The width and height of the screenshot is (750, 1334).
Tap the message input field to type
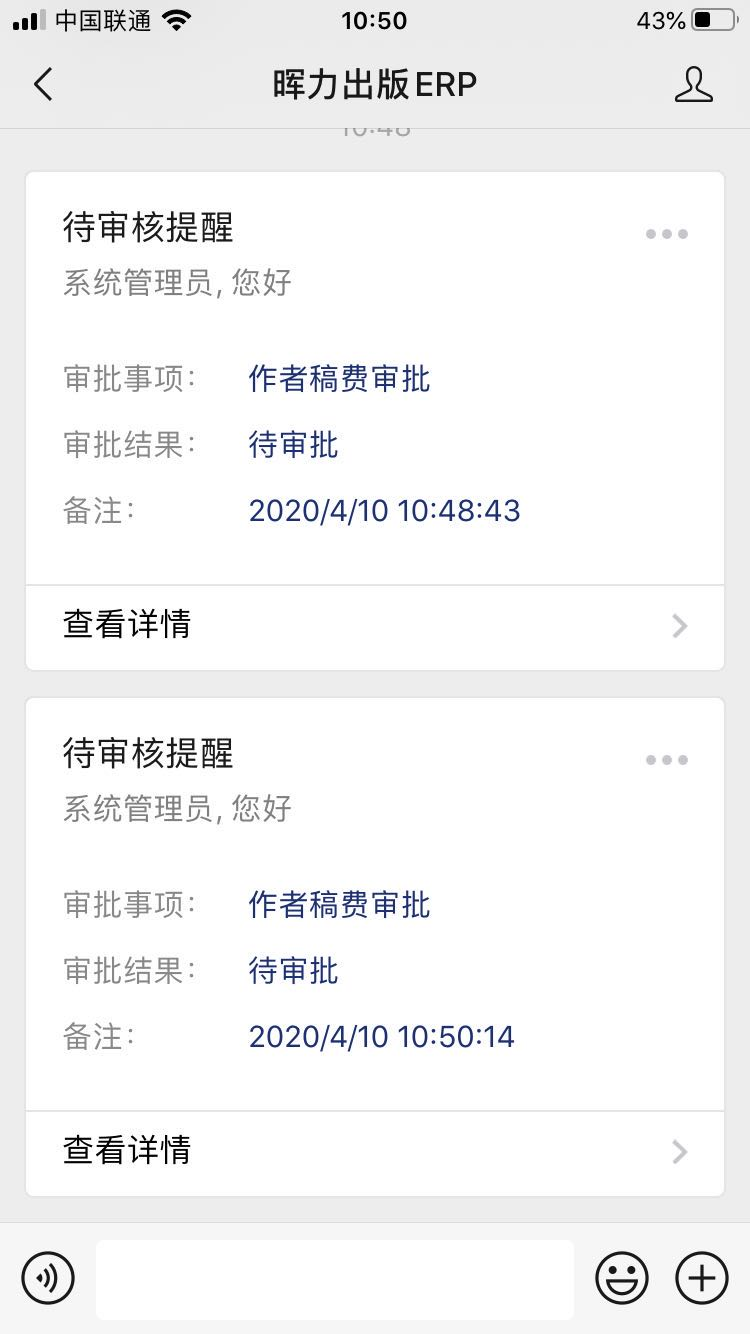click(x=335, y=1278)
